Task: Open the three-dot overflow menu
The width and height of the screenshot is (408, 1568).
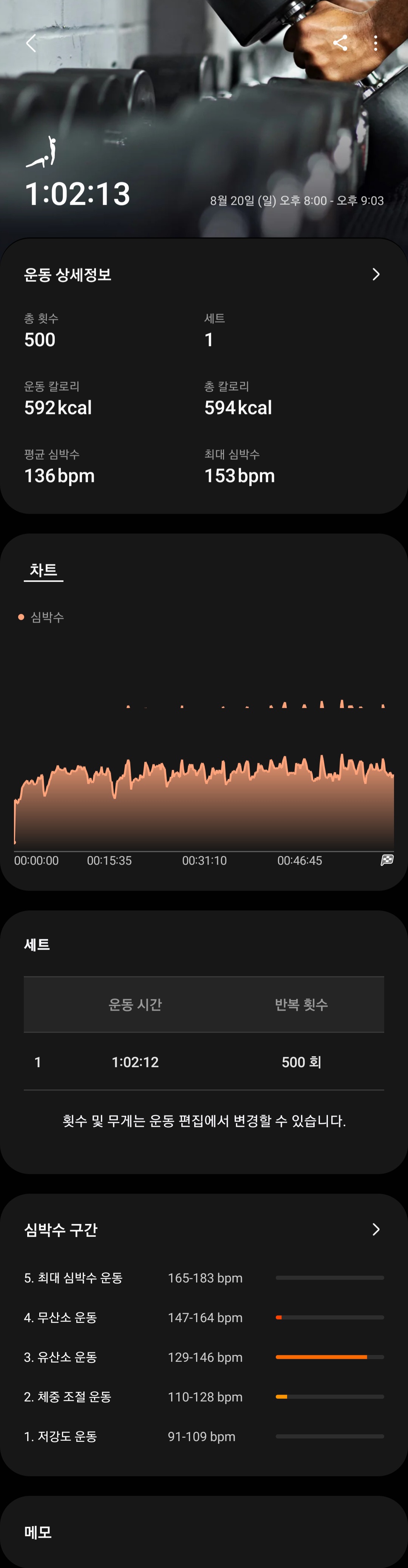Action: coord(375,43)
